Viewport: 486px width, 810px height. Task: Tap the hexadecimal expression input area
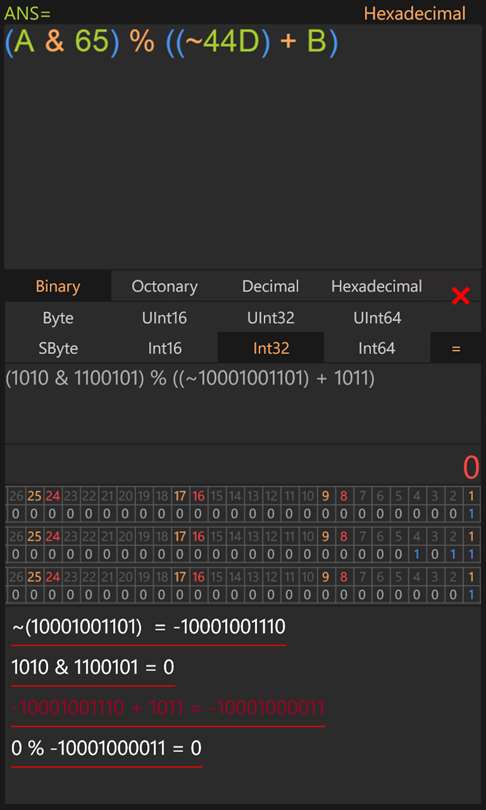(x=243, y=146)
